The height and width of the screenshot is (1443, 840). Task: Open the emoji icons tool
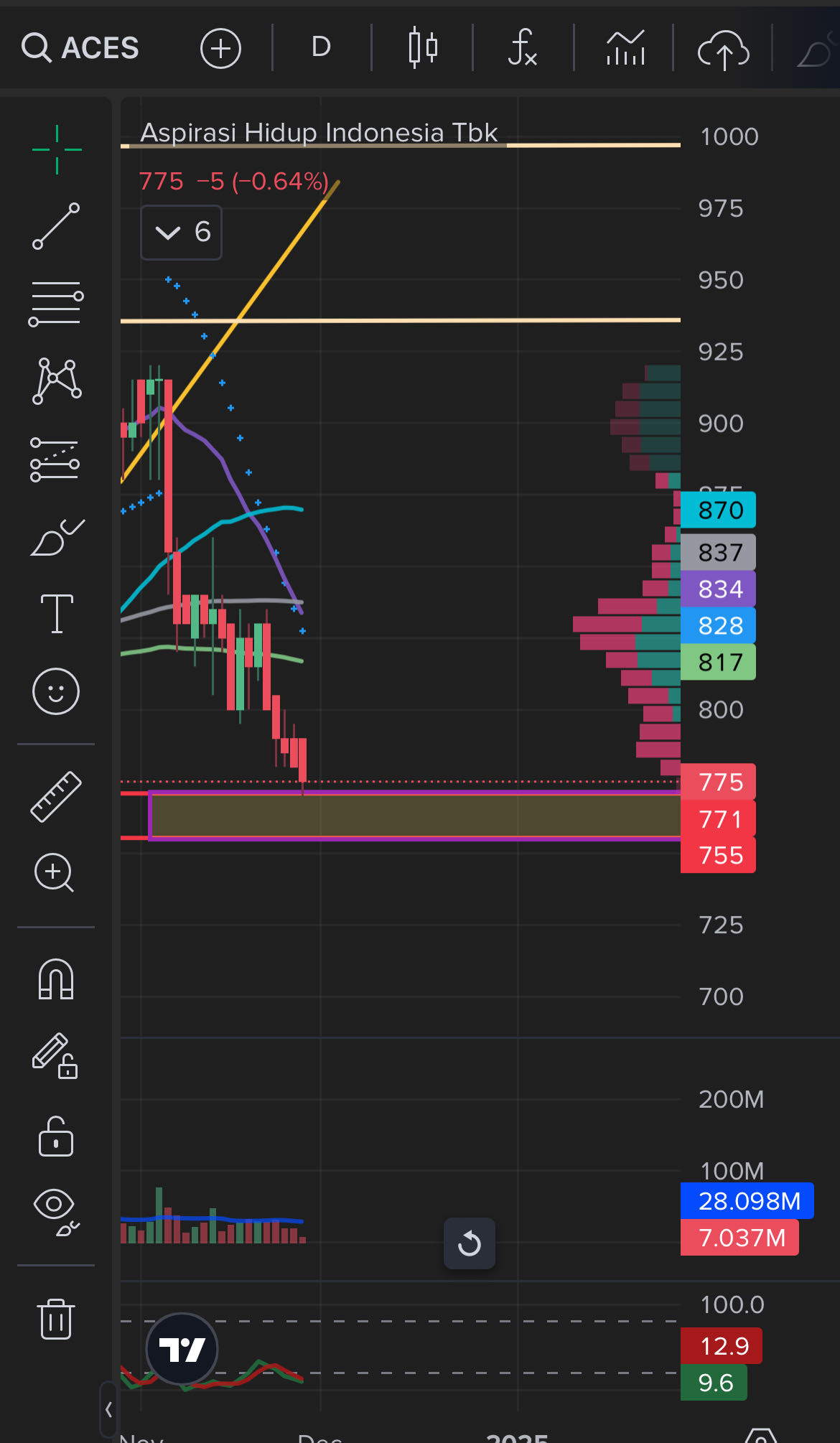56,691
